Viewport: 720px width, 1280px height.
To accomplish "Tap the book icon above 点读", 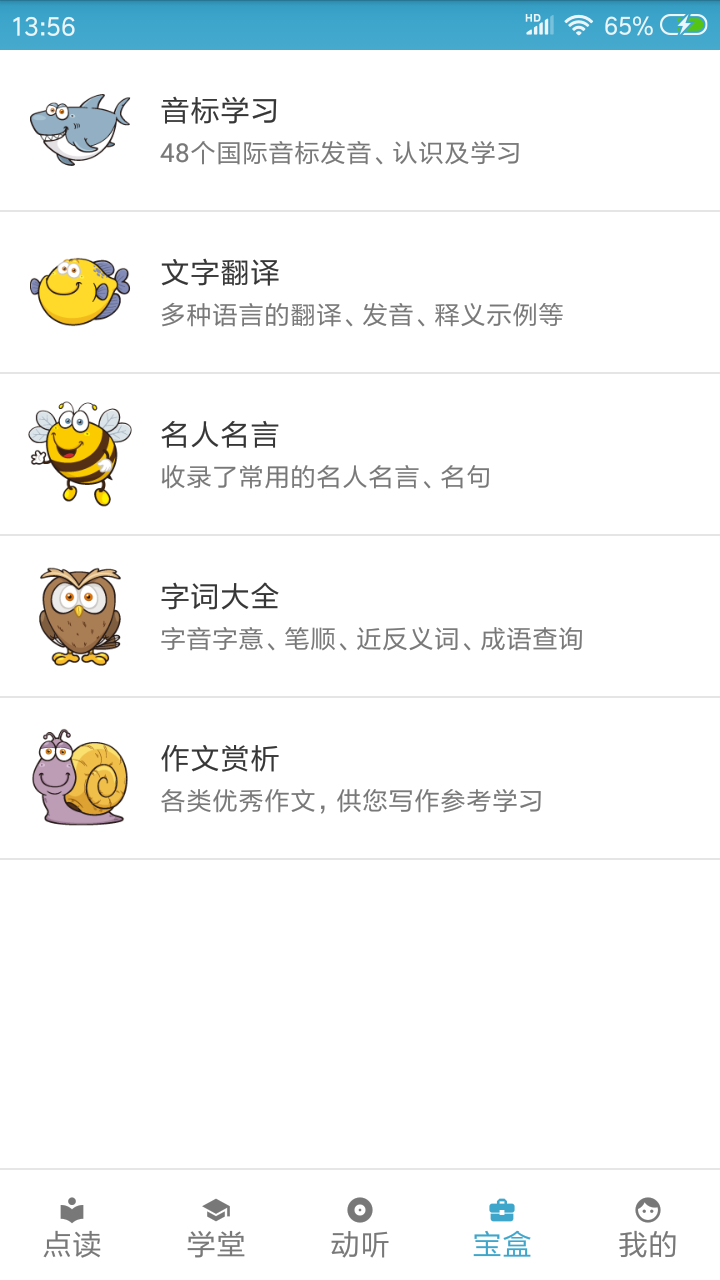I will pyautogui.click(x=71, y=1207).
